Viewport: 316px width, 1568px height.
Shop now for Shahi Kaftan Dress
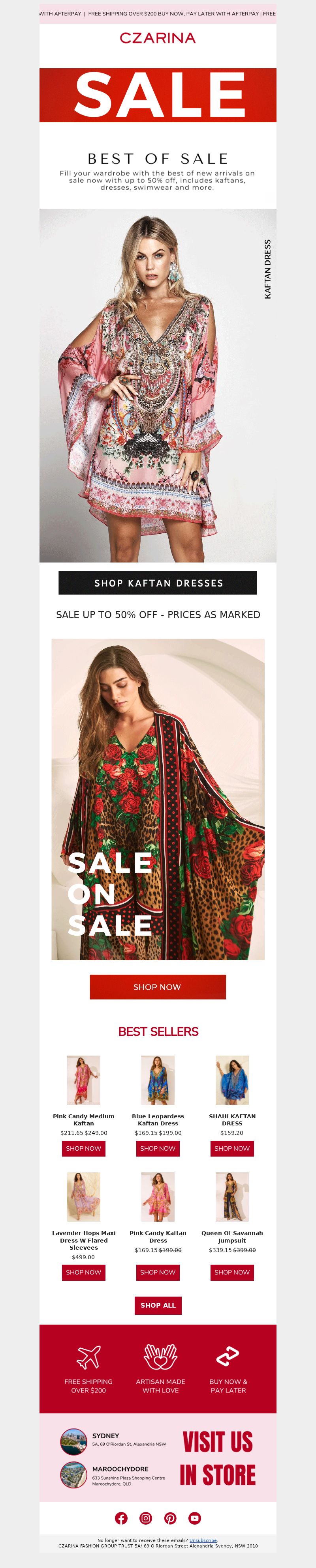click(x=232, y=1148)
